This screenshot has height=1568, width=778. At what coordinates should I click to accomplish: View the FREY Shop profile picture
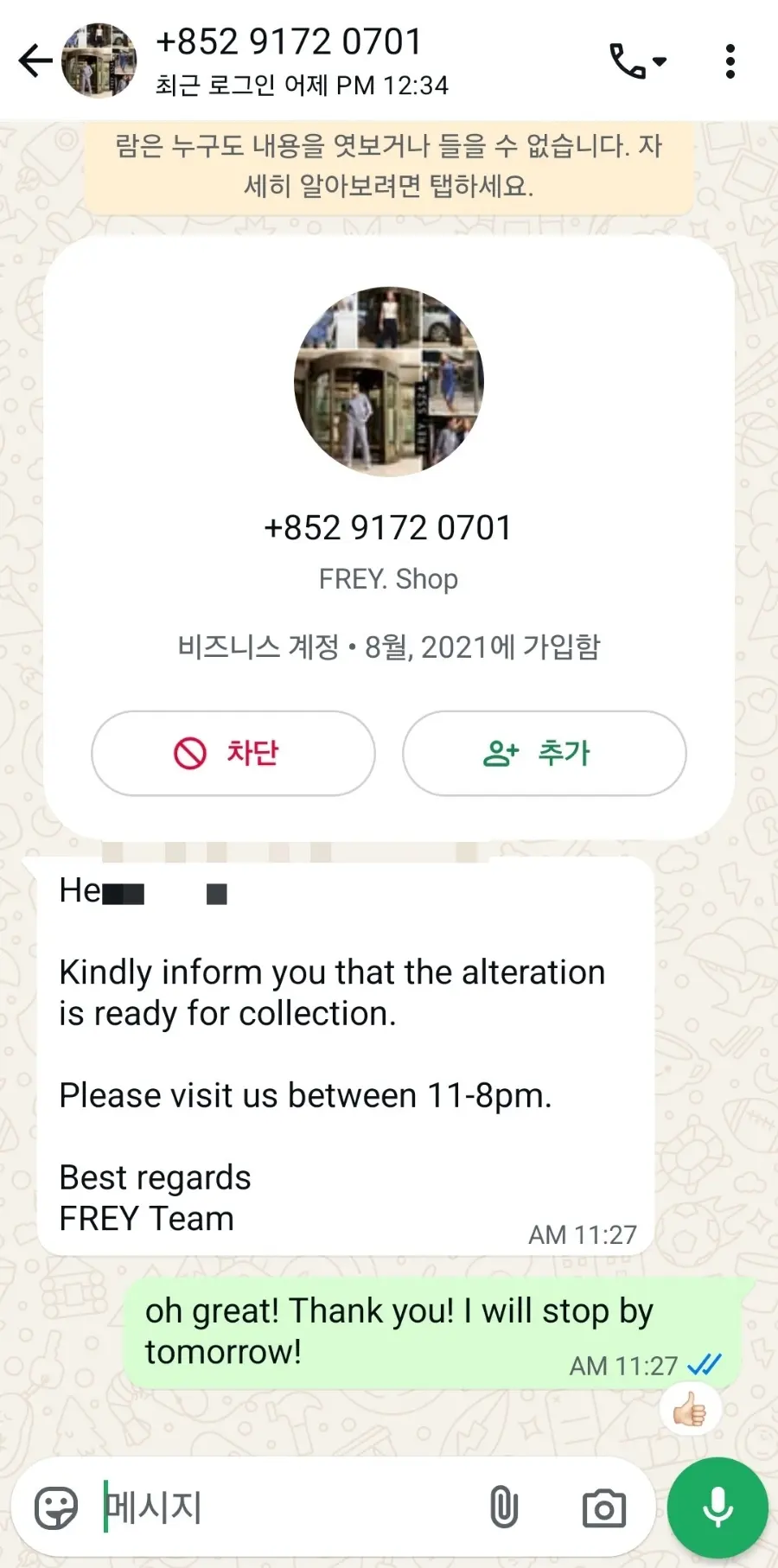point(389,381)
